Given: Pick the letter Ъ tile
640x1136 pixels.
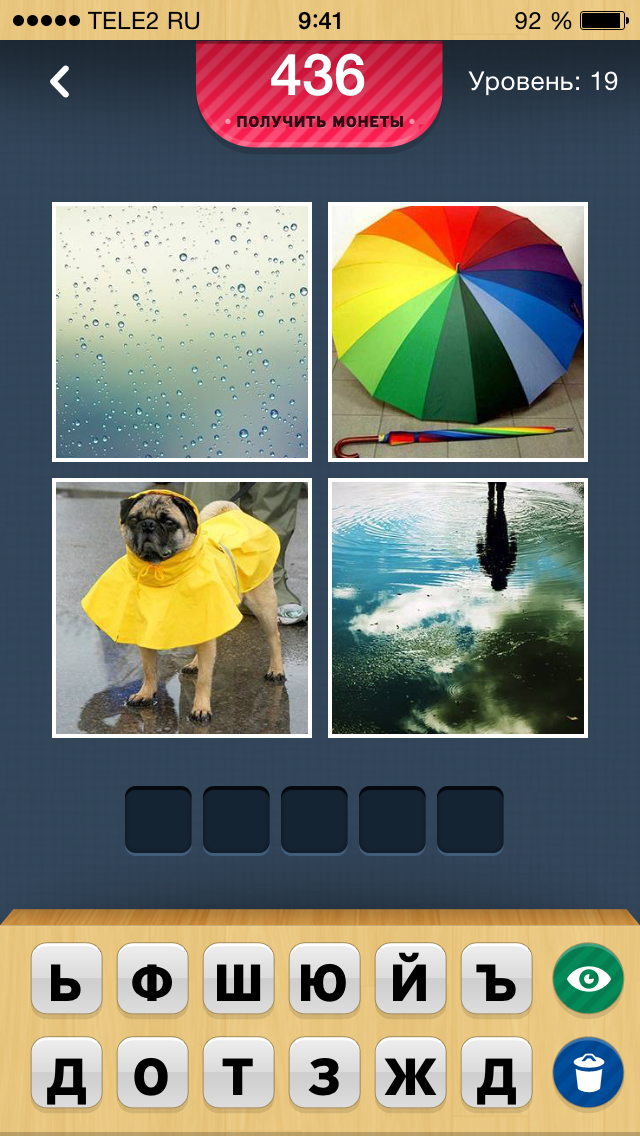Looking at the screenshot, I should pyautogui.click(x=496, y=983).
